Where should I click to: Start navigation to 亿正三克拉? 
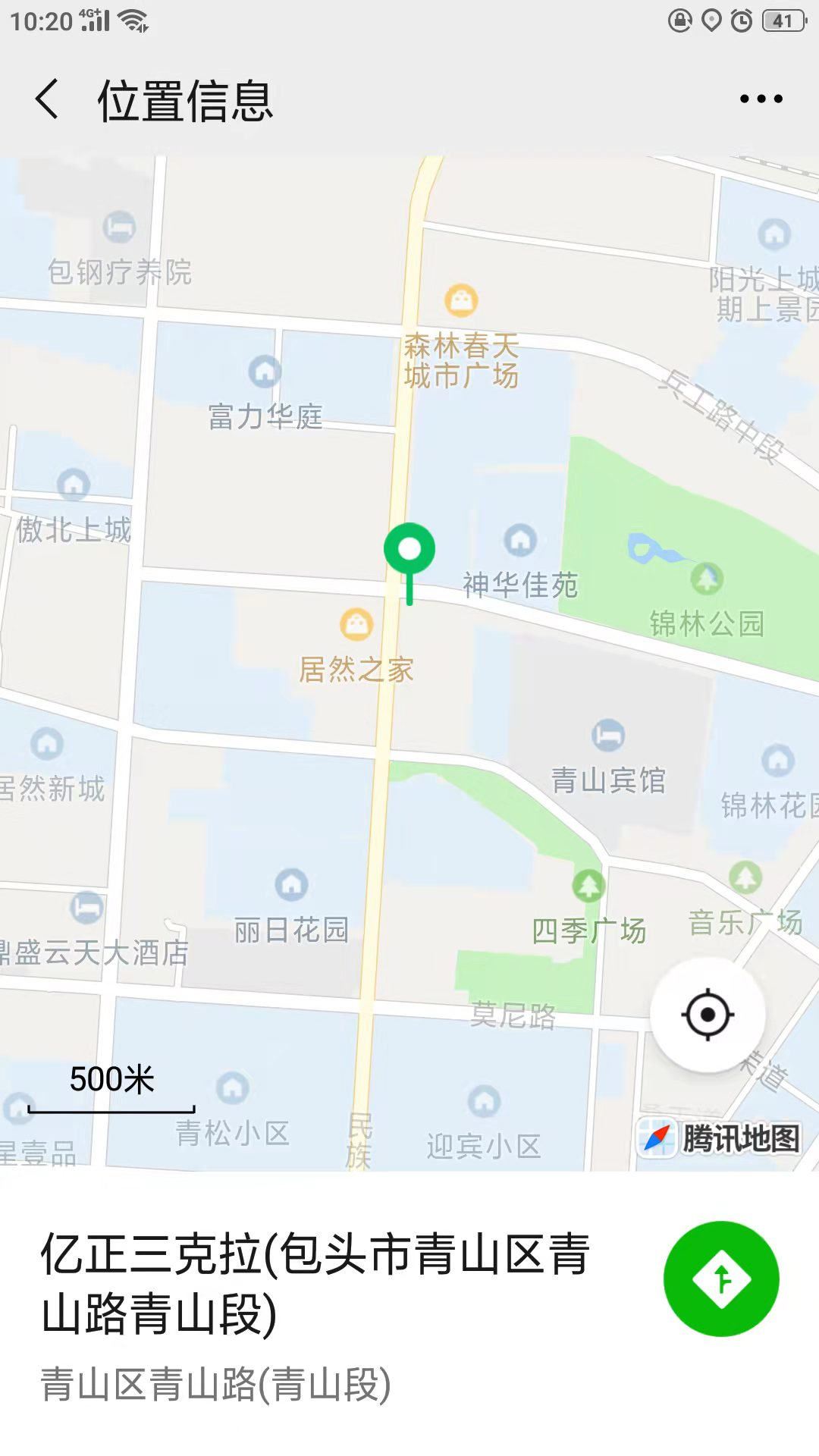[721, 1279]
